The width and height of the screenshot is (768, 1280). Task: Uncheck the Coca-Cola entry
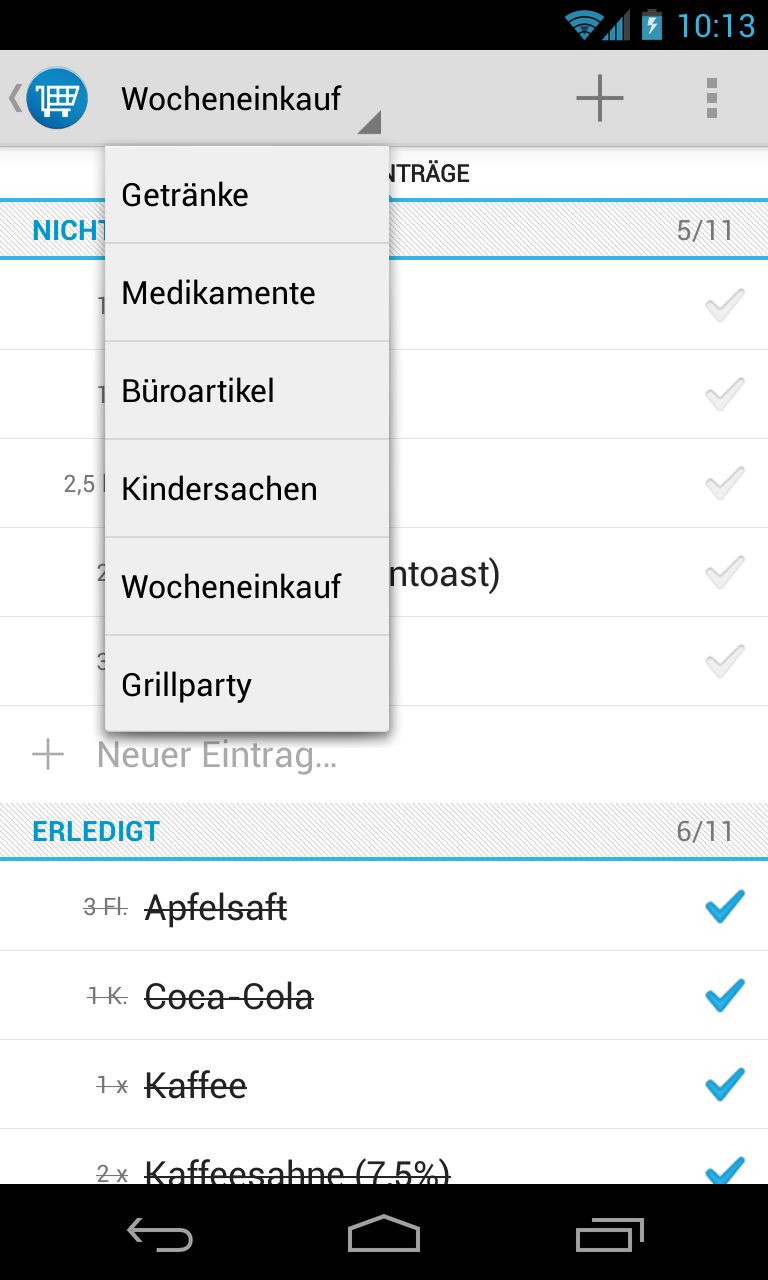[x=724, y=995]
